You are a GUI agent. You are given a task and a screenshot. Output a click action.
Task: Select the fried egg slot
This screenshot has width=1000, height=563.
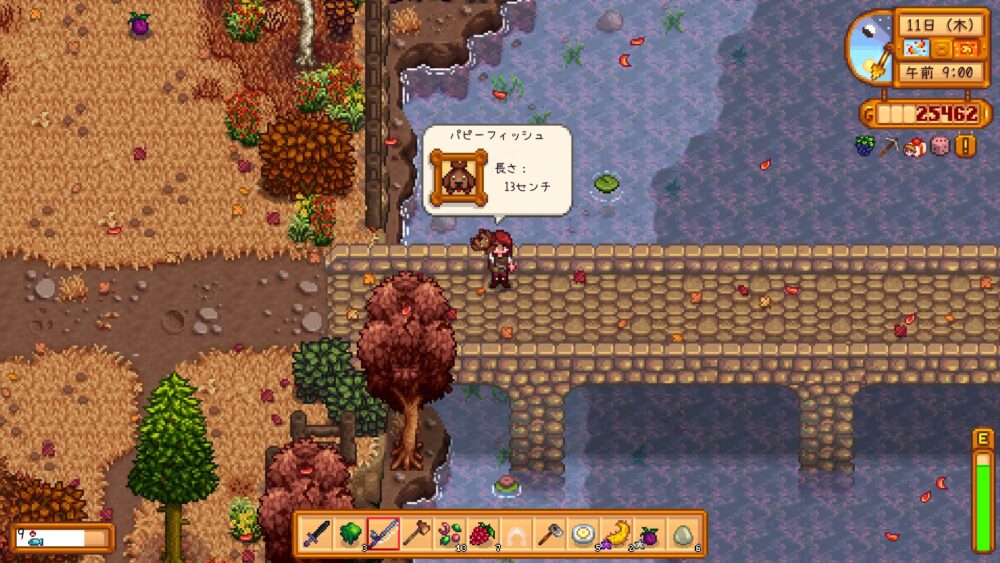pyautogui.click(x=582, y=534)
